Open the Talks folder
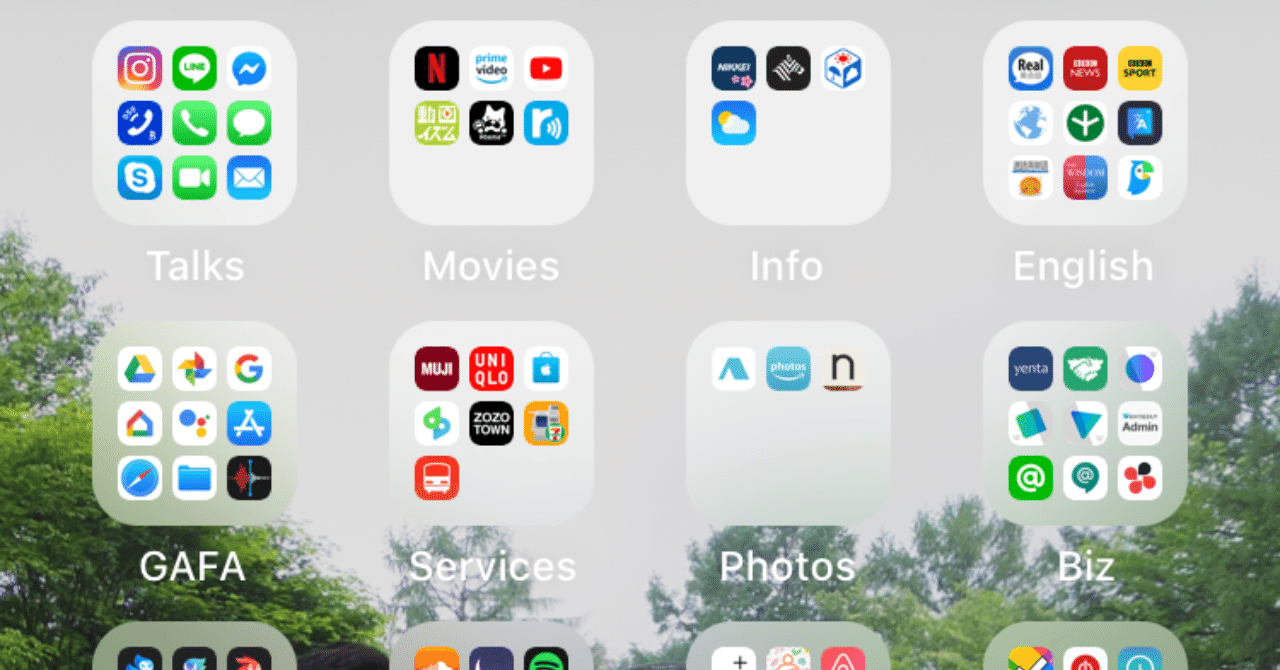The width and height of the screenshot is (1280, 670). pyautogui.click(x=194, y=123)
